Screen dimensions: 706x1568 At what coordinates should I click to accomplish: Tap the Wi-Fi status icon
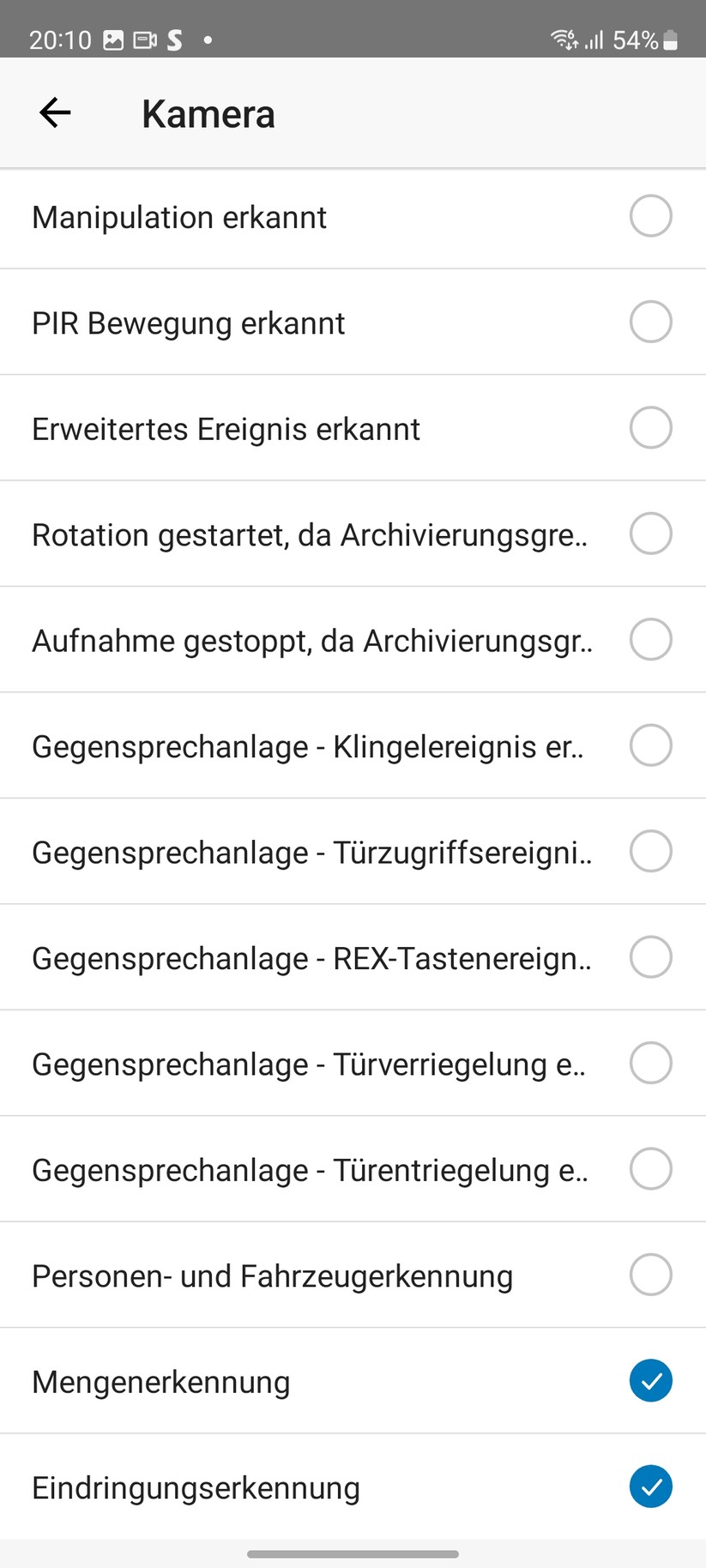pyautogui.click(x=564, y=39)
